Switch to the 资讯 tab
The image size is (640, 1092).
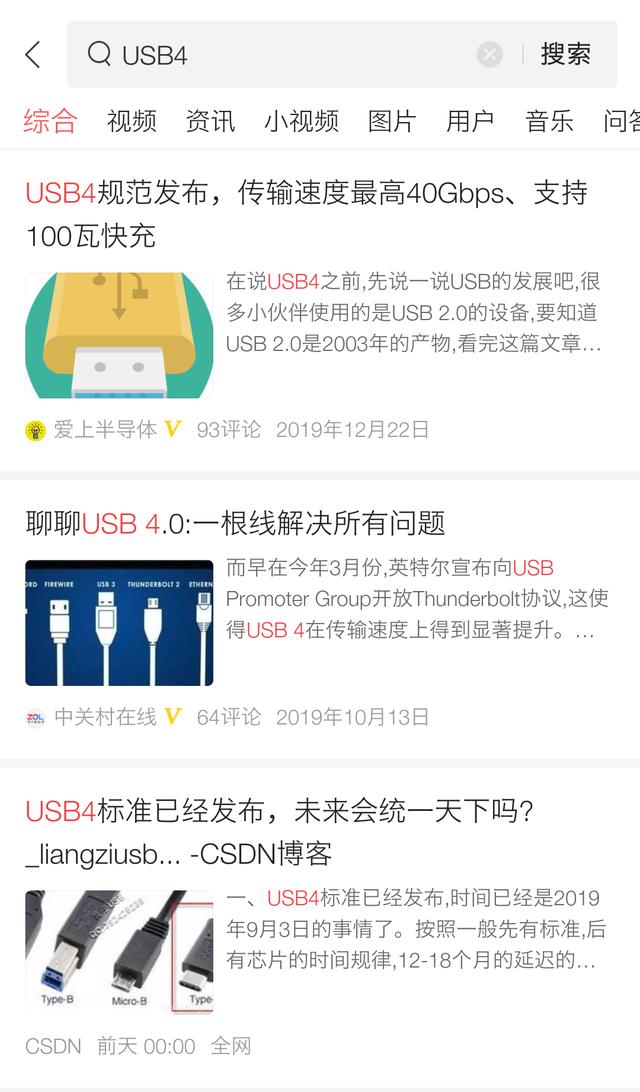pyautogui.click(x=210, y=121)
